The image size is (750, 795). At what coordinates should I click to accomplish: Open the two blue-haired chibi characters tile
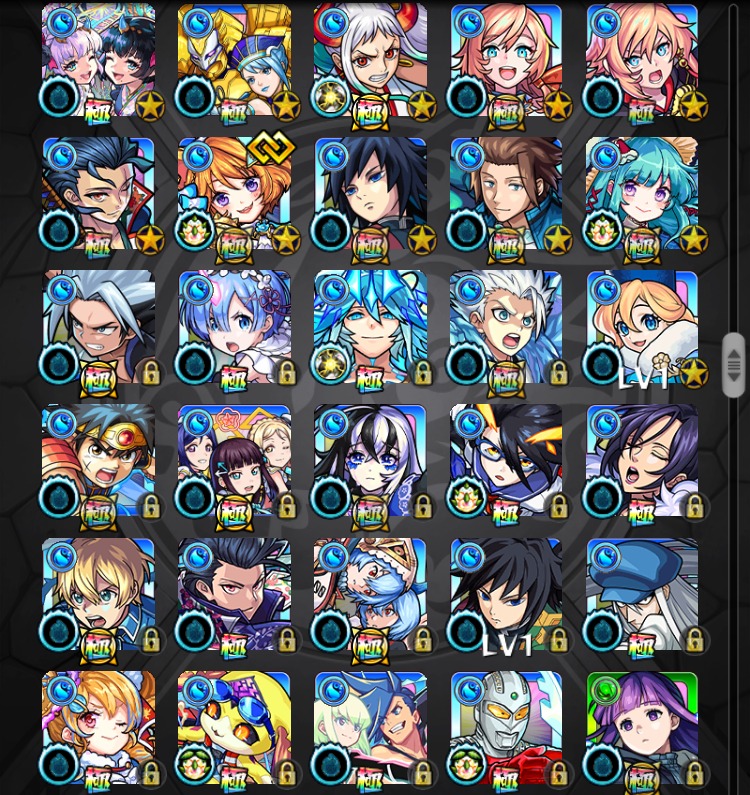click(x=370, y=594)
